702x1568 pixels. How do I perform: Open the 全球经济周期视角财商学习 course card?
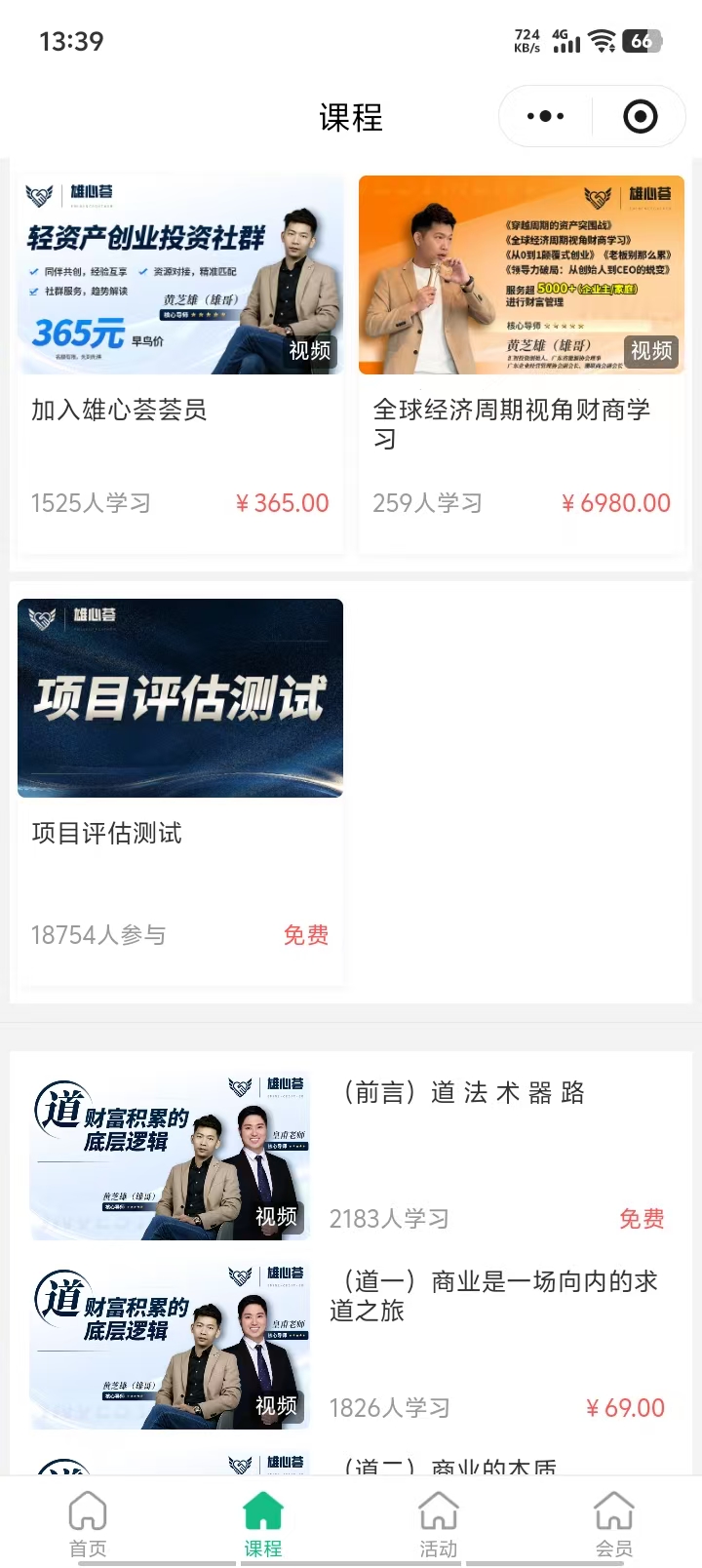click(522, 363)
